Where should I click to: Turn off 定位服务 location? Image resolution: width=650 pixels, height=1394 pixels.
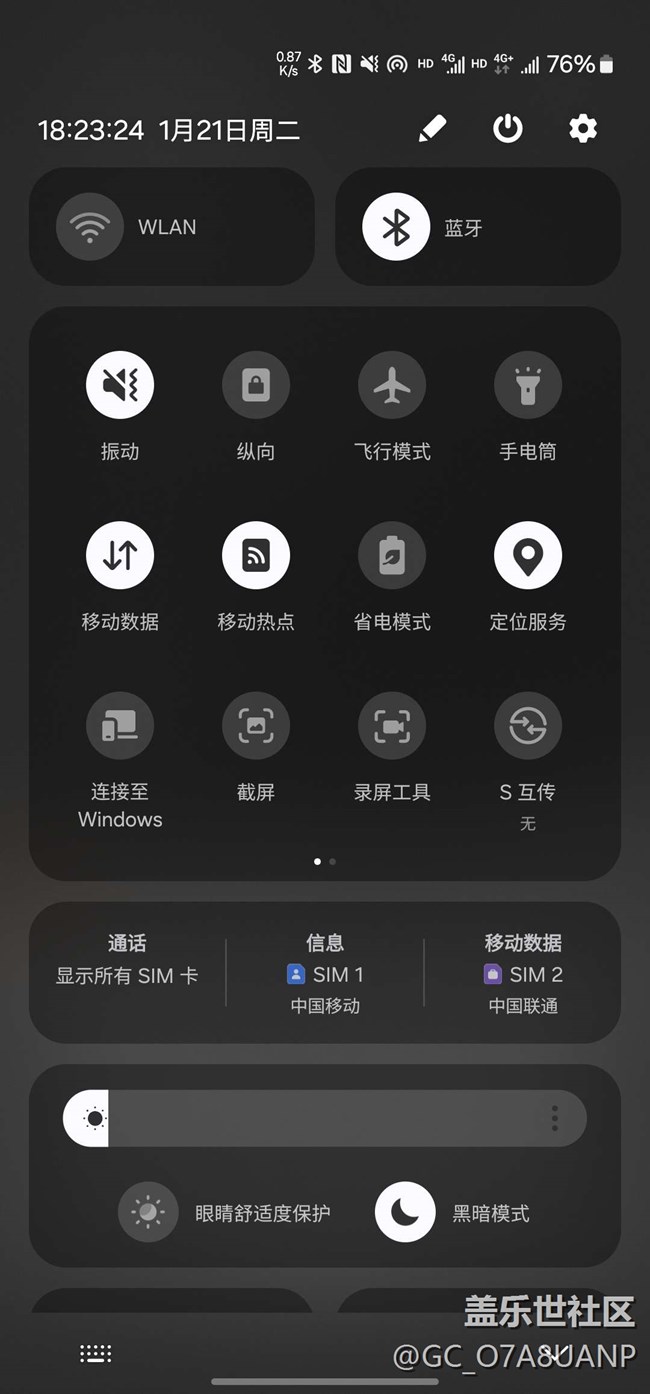pyautogui.click(x=528, y=555)
